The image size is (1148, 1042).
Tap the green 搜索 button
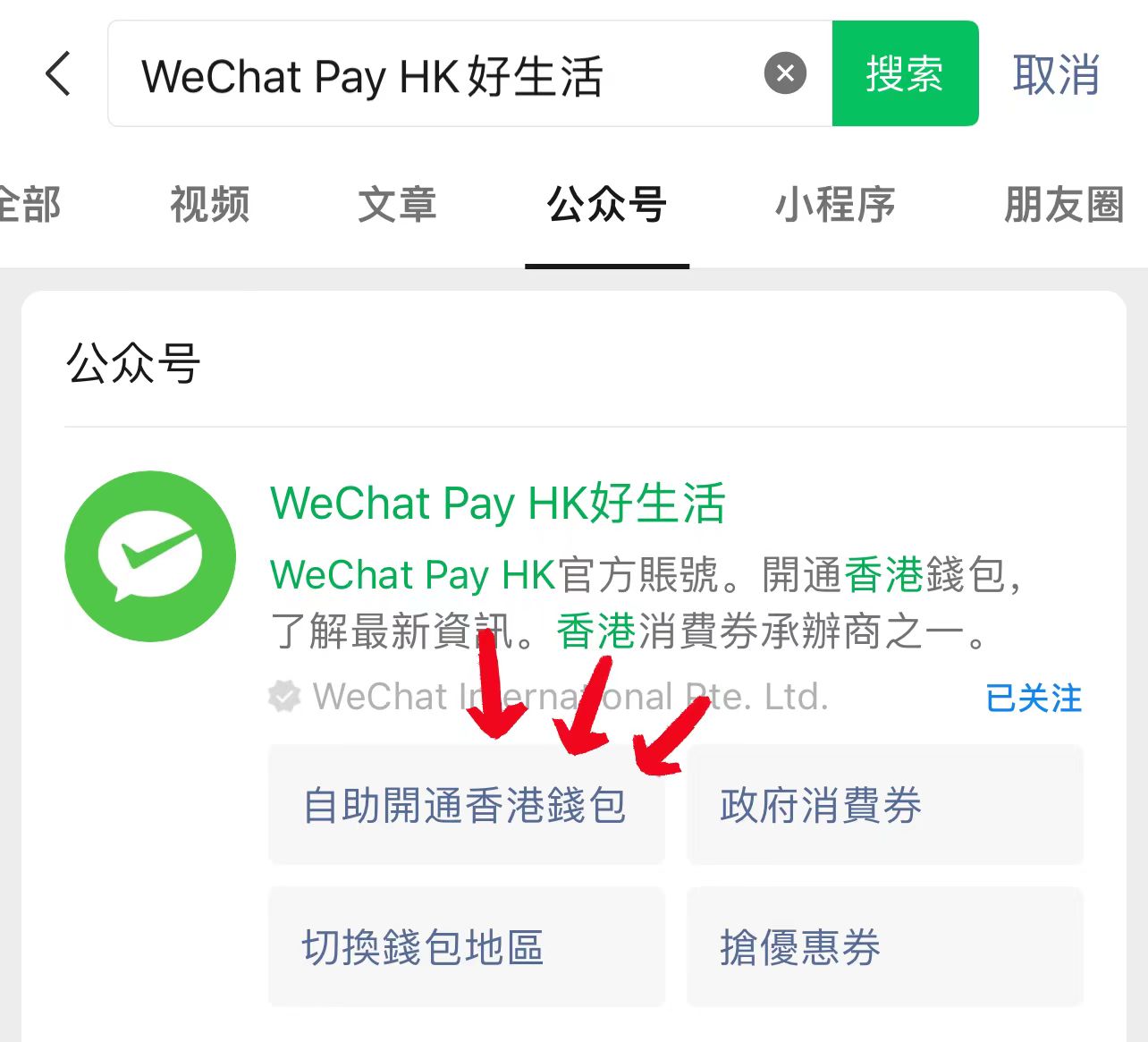click(x=905, y=73)
